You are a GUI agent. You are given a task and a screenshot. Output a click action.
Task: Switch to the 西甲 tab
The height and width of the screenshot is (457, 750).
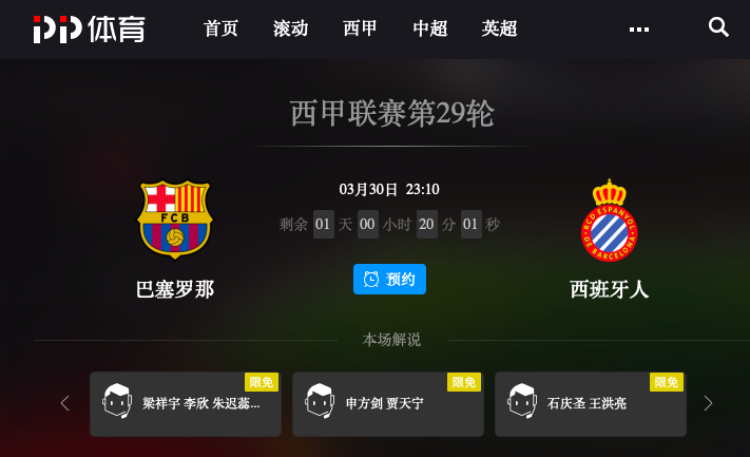pyautogui.click(x=360, y=29)
